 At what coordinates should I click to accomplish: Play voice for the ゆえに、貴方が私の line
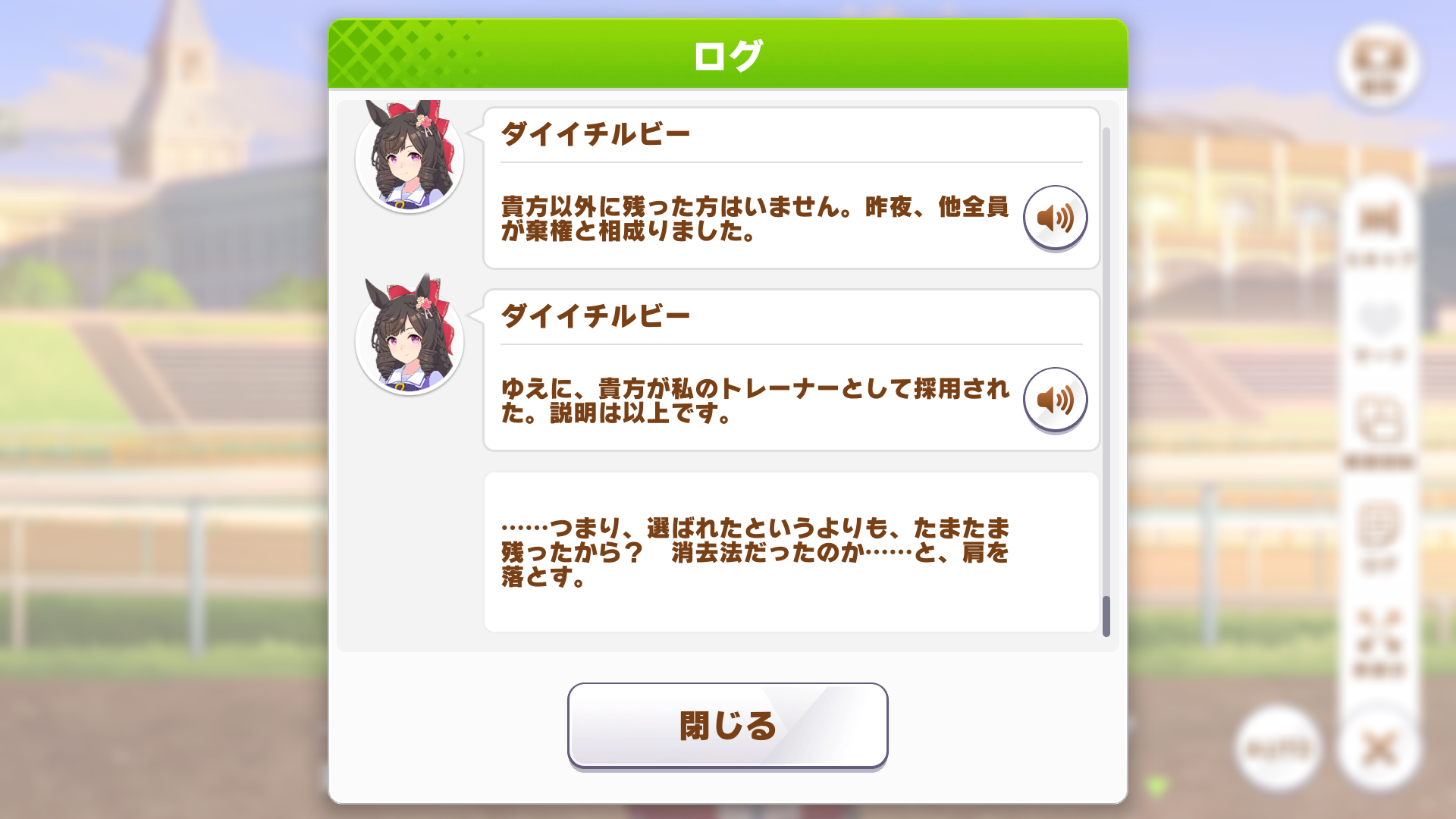tap(1055, 400)
